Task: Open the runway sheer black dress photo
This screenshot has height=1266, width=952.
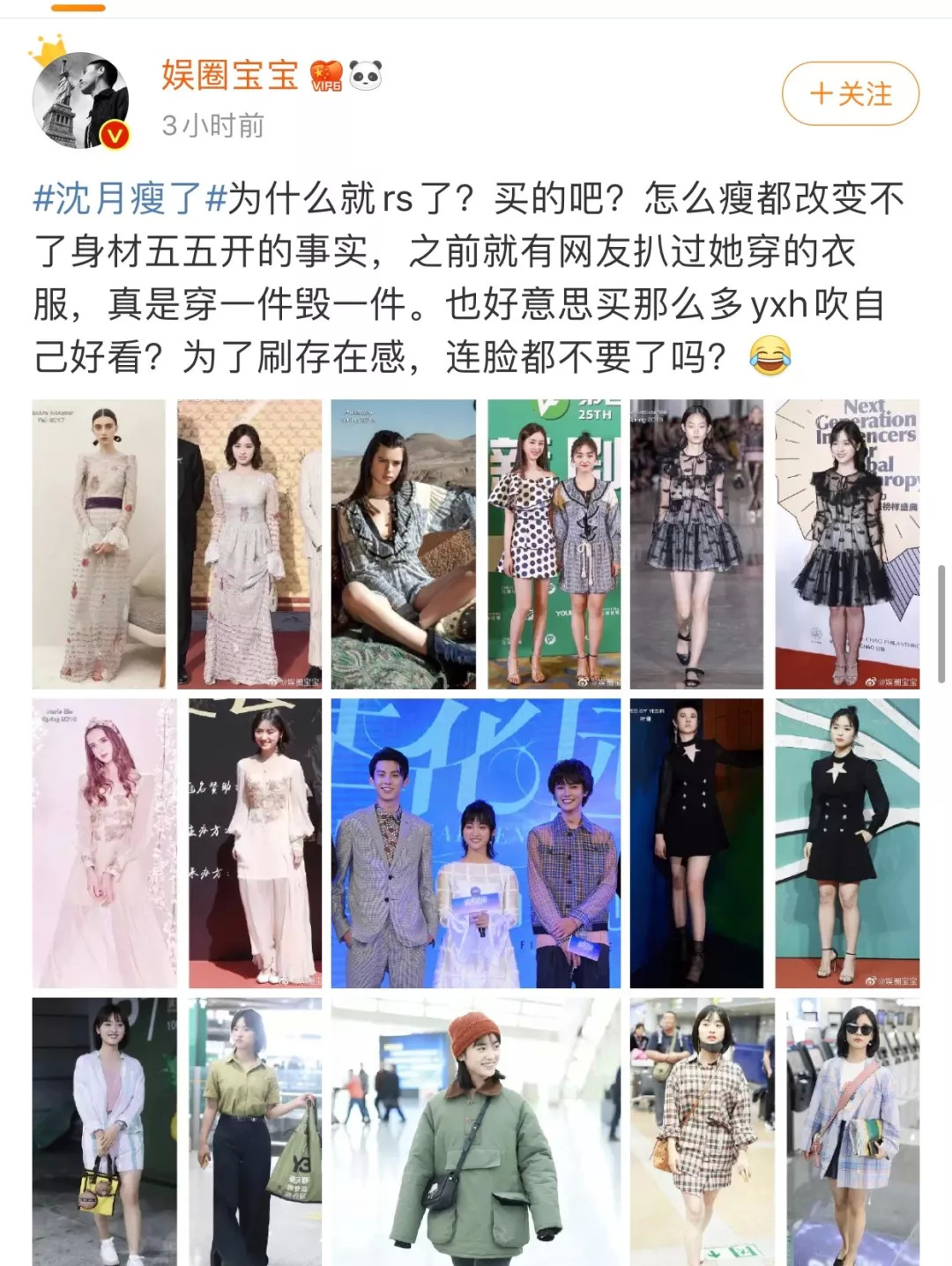Action: point(696,544)
